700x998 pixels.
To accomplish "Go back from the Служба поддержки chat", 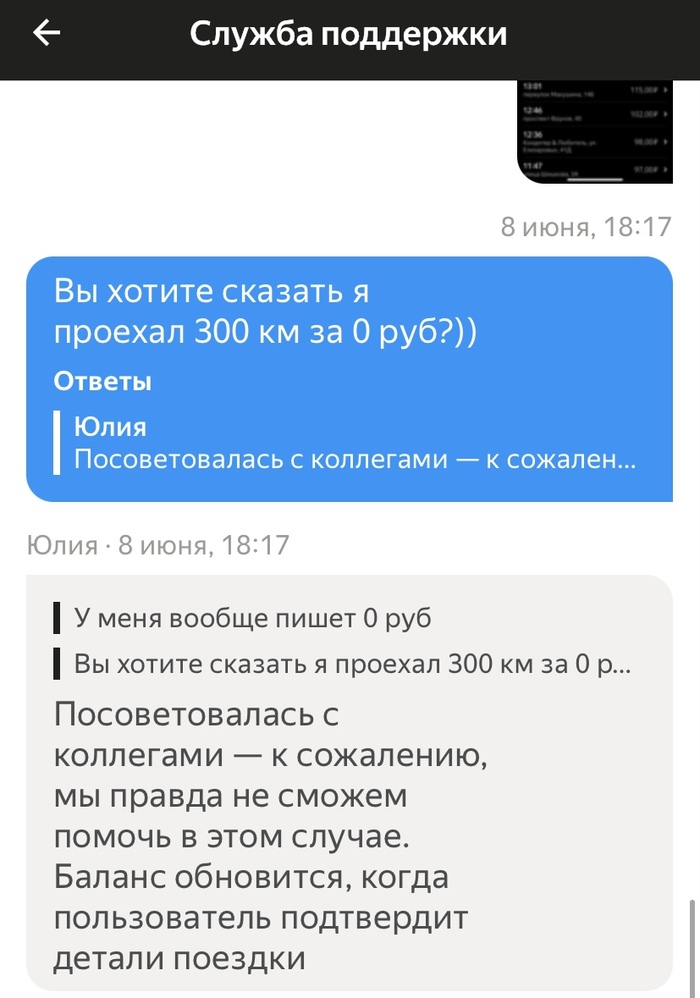I will pyautogui.click(x=47, y=34).
